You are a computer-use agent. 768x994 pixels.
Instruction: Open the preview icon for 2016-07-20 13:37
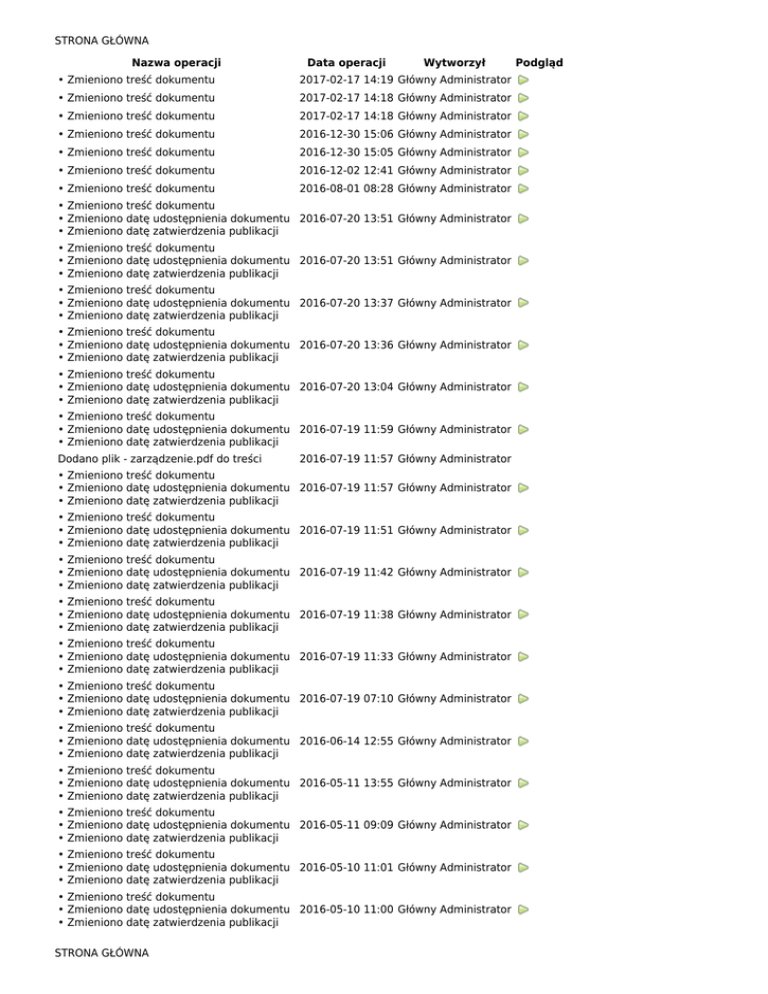[524, 302]
